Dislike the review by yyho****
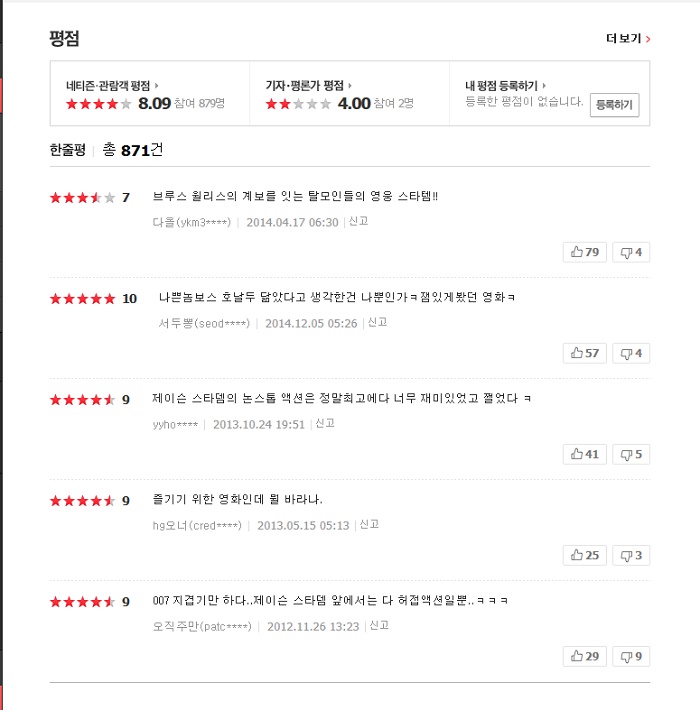The image size is (700, 710). tap(631, 454)
